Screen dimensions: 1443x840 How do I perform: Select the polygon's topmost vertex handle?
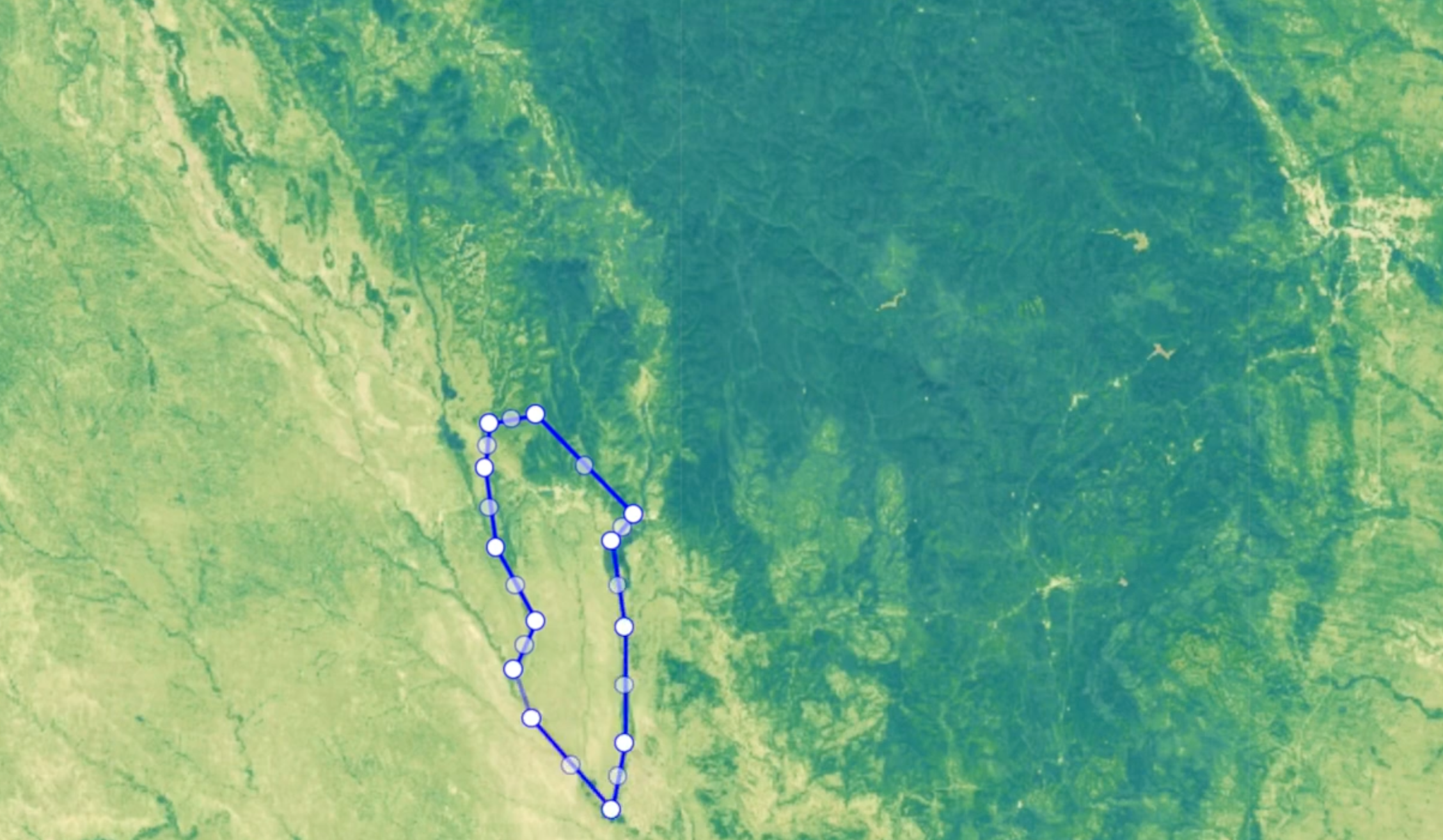pyautogui.click(x=535, y=414)
